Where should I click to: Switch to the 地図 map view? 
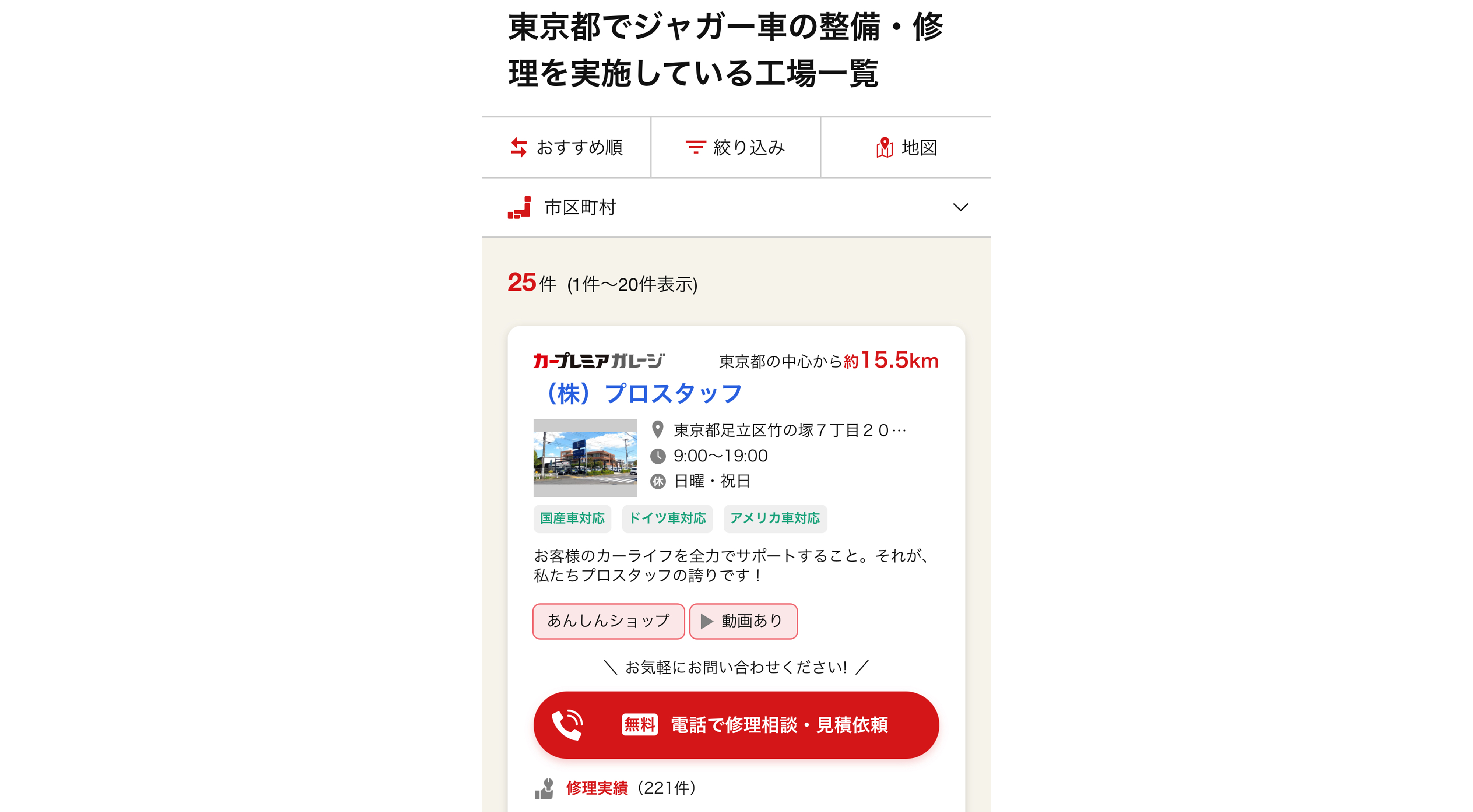click(906, 148)
